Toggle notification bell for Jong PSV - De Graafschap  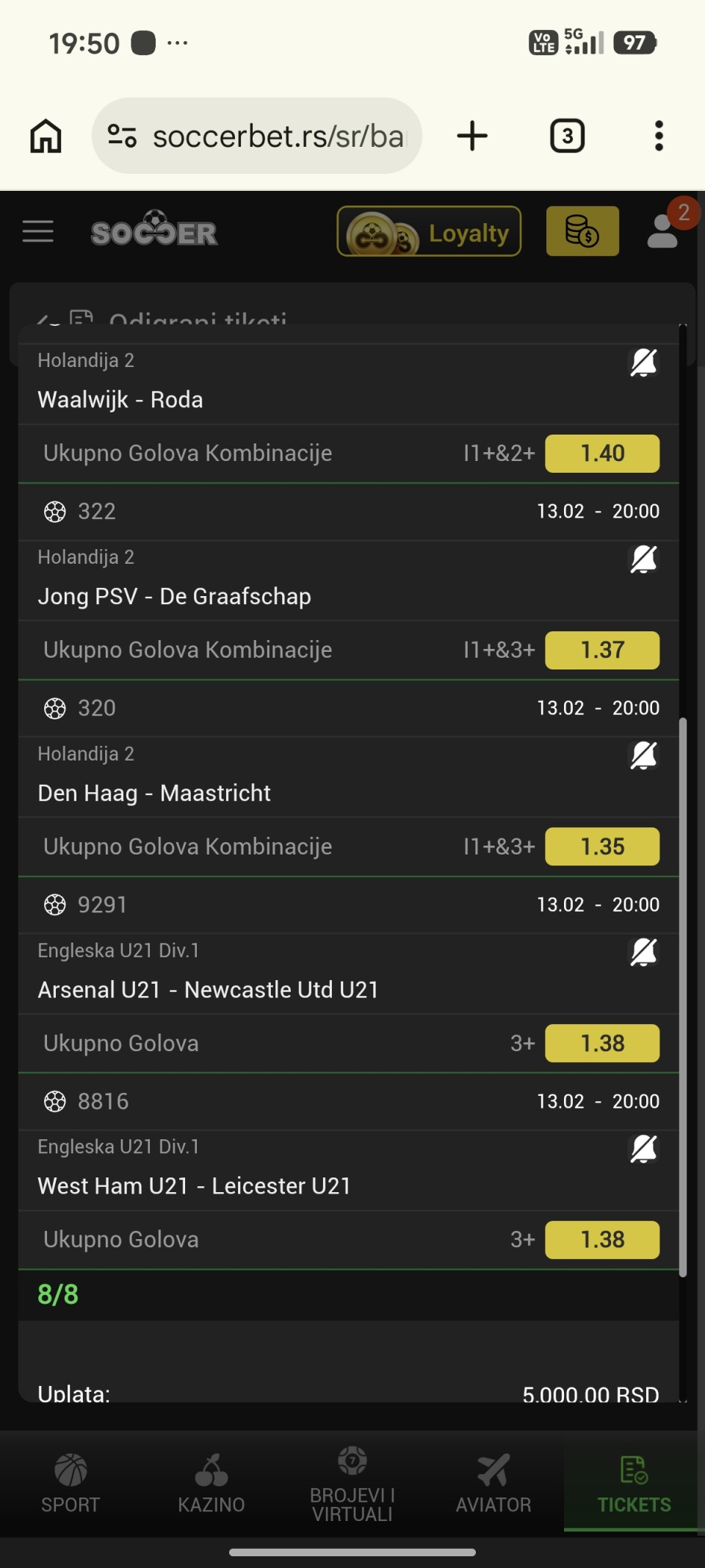pyautogui.click(x=643, y=559)
